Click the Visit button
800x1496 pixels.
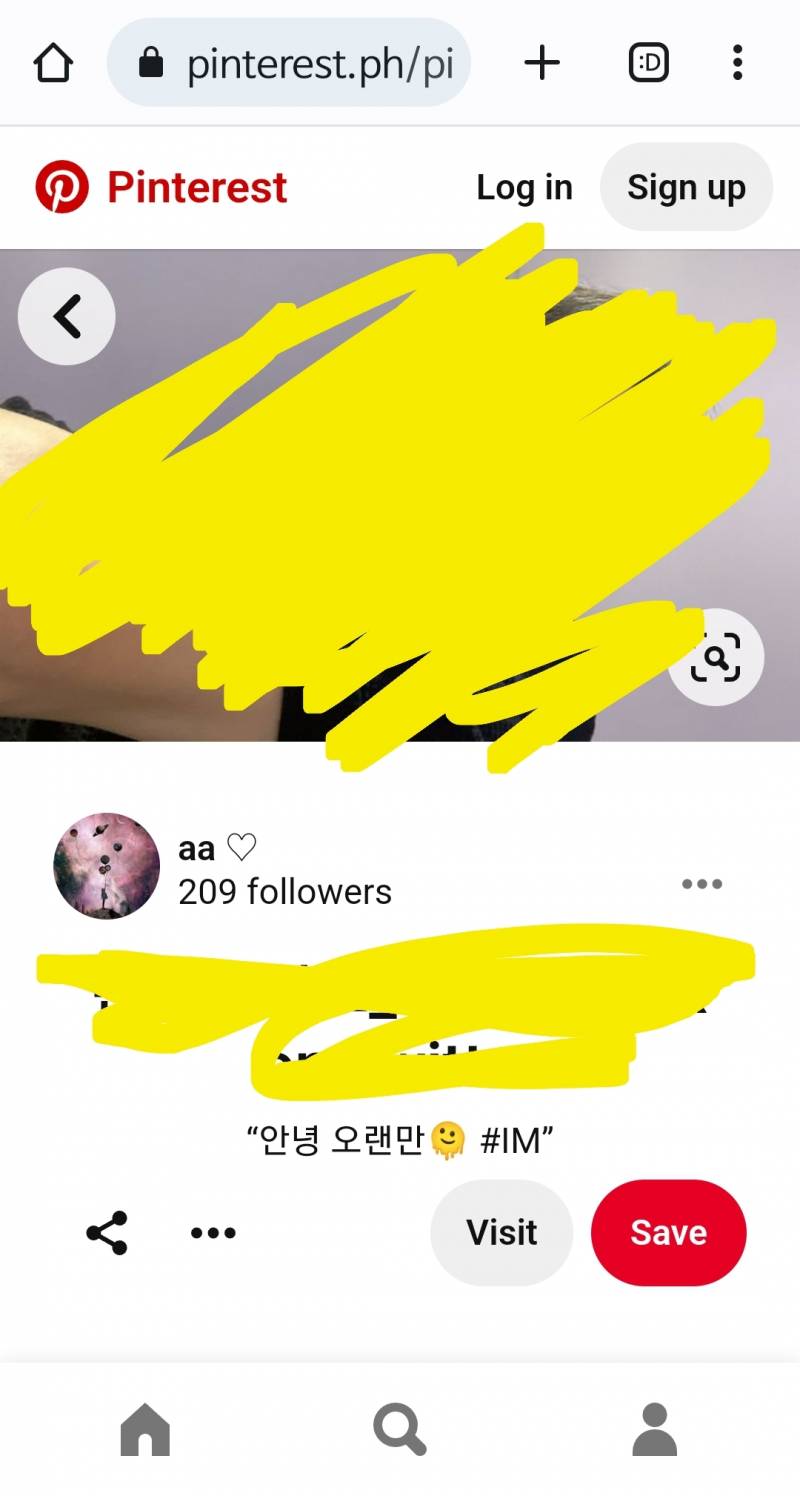501,1232
